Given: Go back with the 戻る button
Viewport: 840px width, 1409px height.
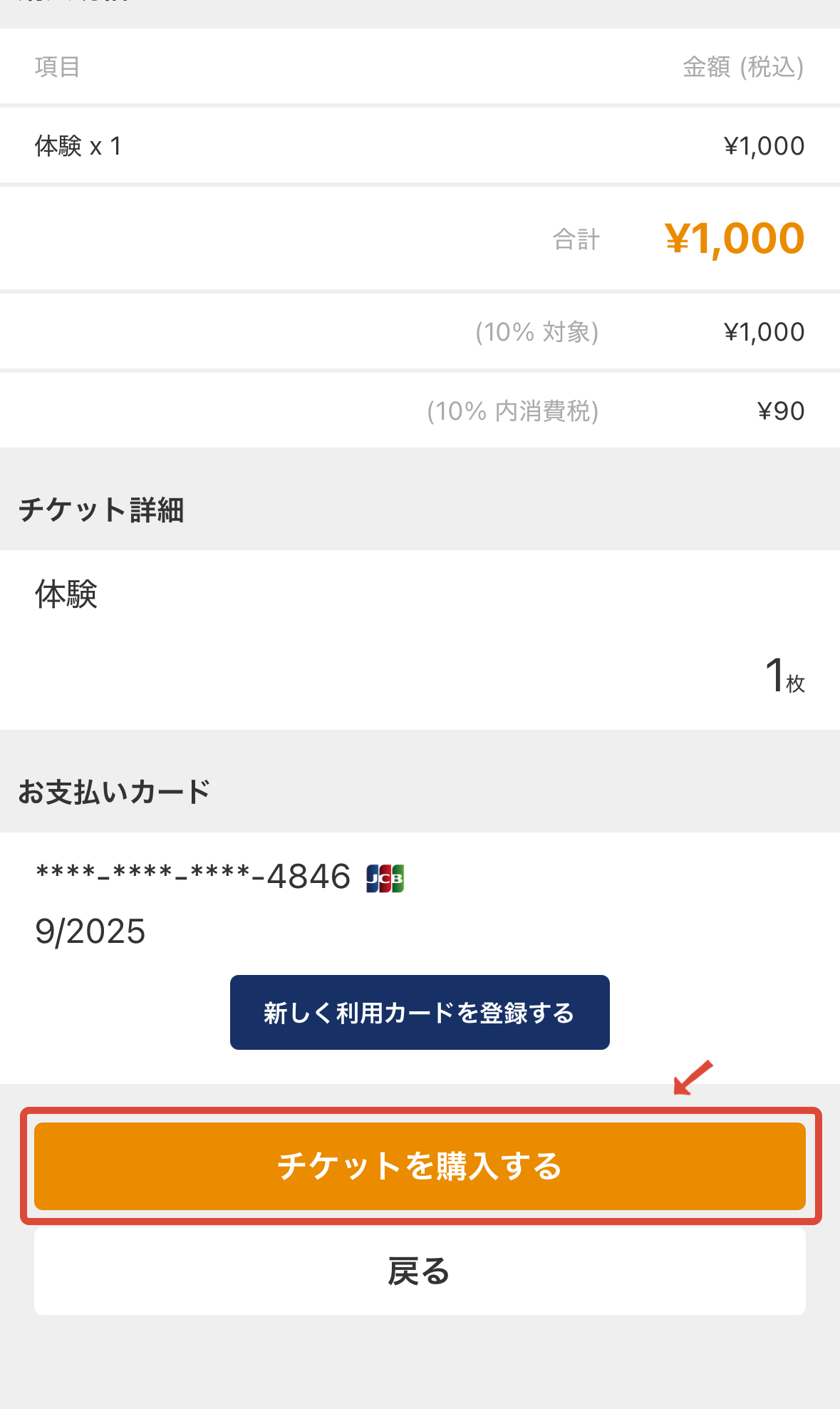Looking at the screenshot, I should [420, 1271].
